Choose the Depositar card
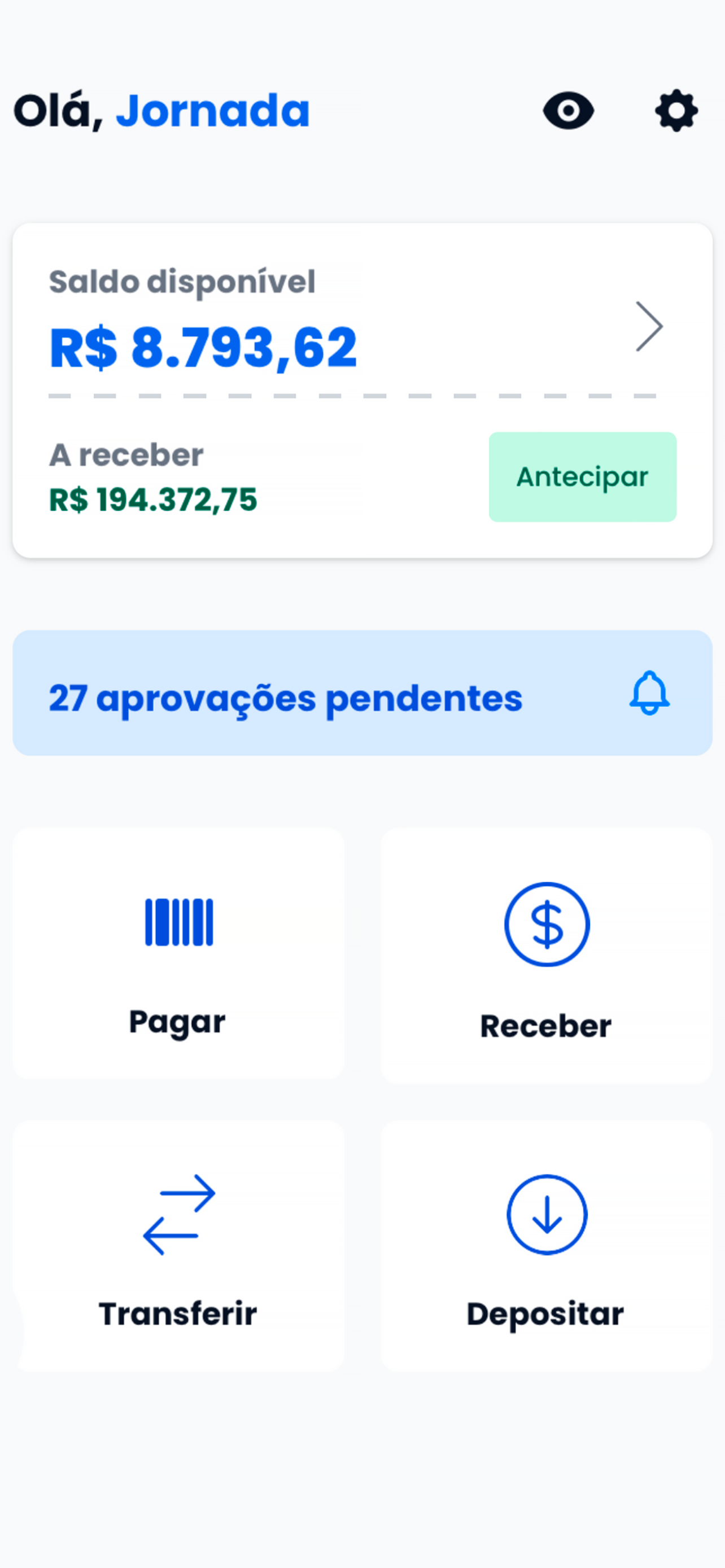 pos(546,1246)
